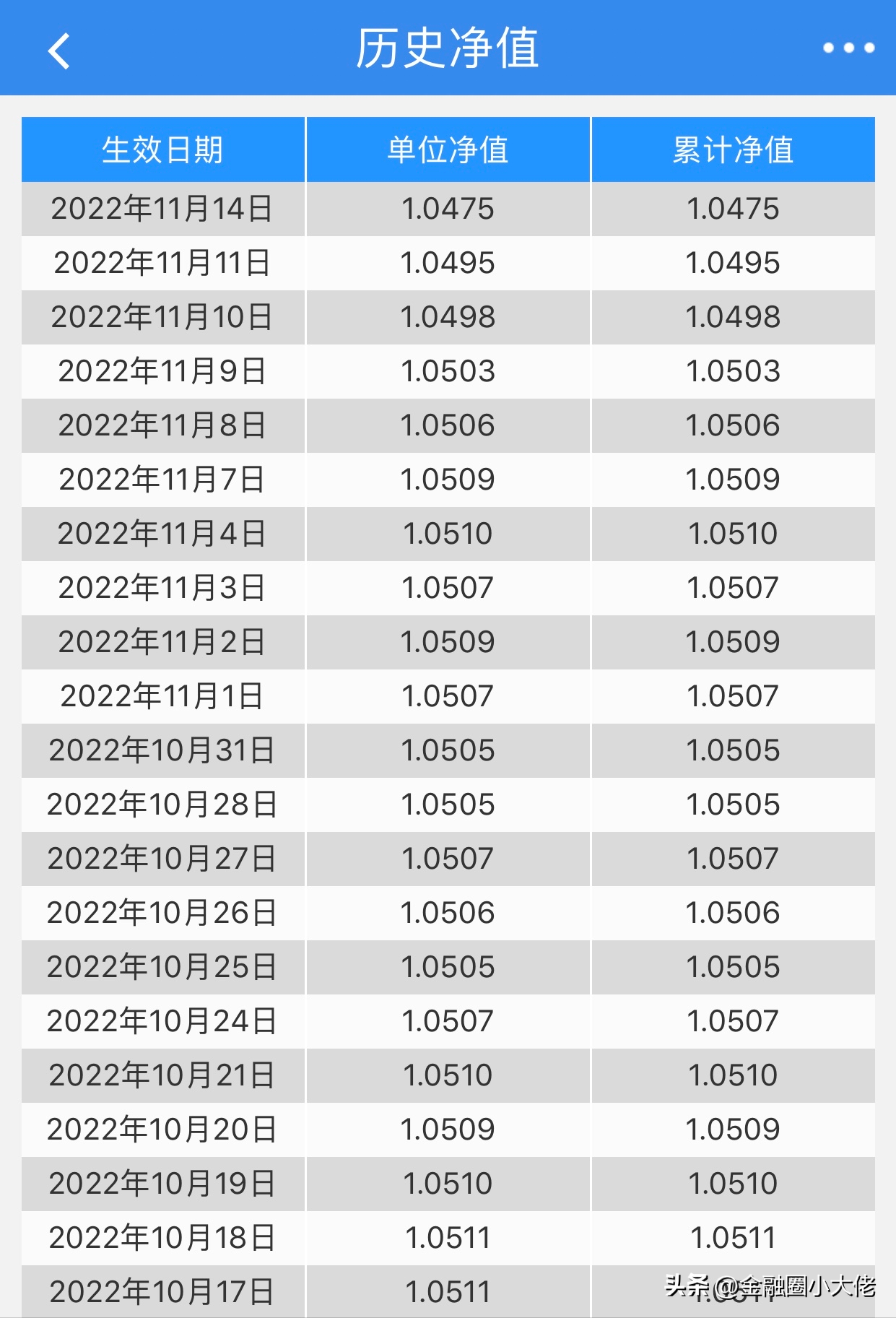
Task: Select the 2022年10月24日 row
Action: point(164,1020)
